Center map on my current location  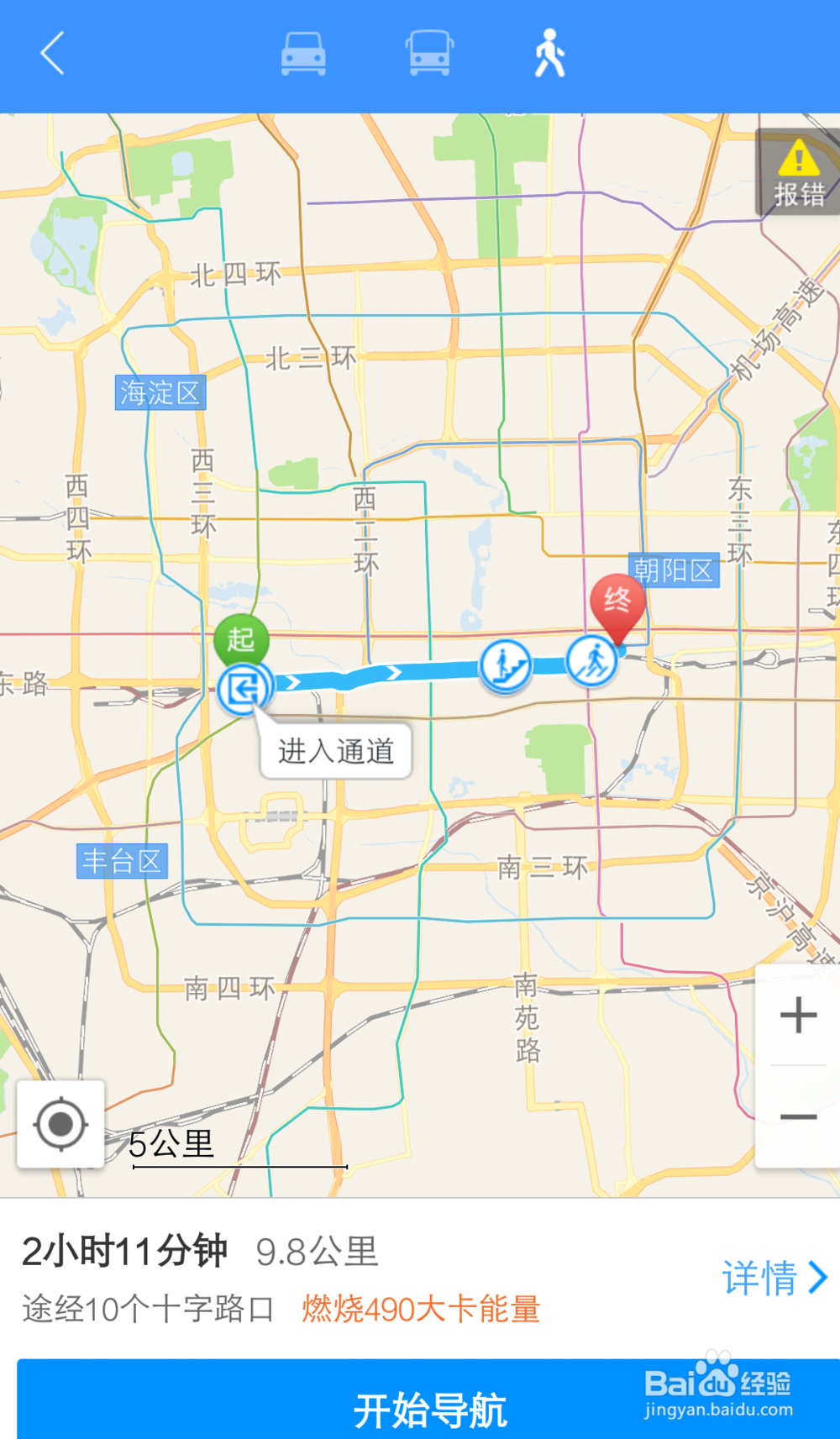coord(60,1124)
